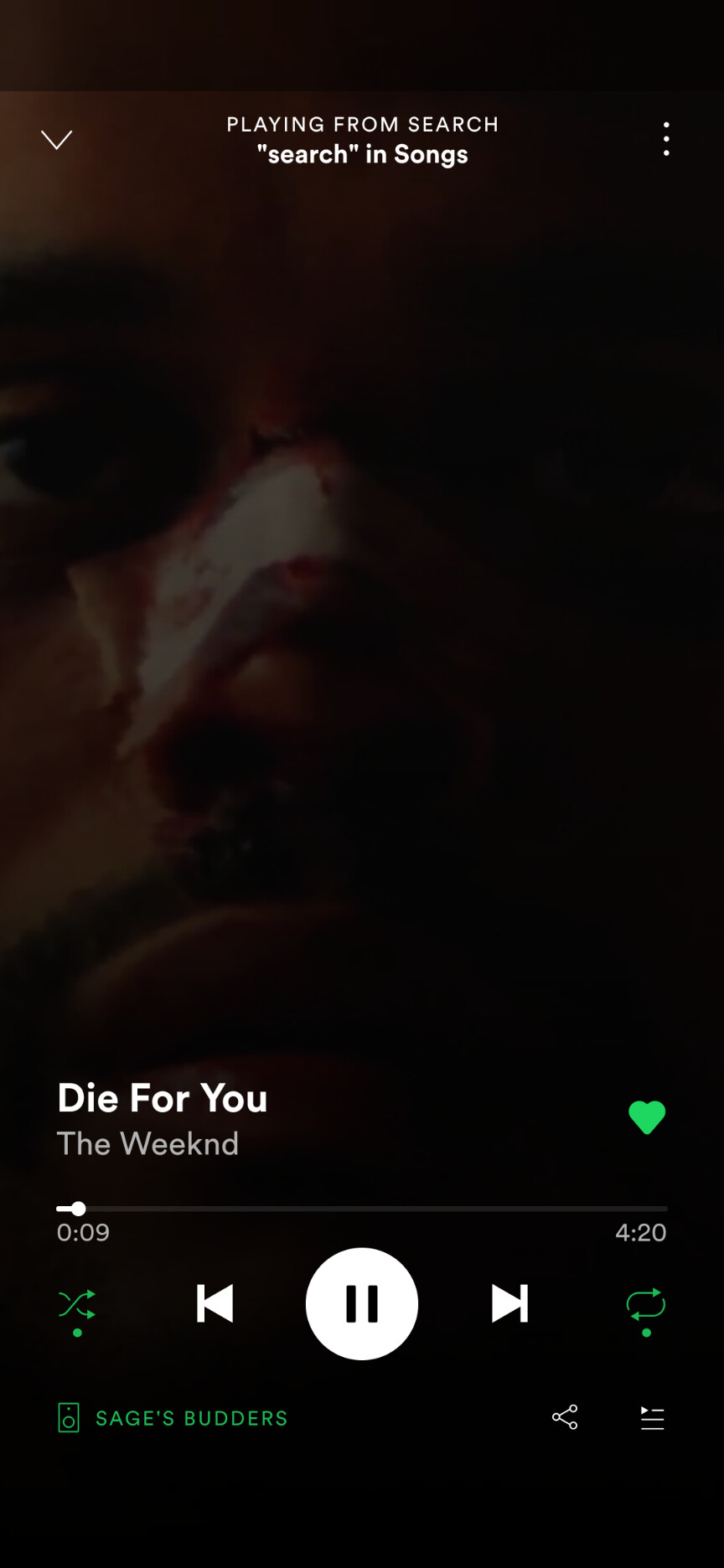
Task: Go to the previous track
Action: click(215, 1304)
